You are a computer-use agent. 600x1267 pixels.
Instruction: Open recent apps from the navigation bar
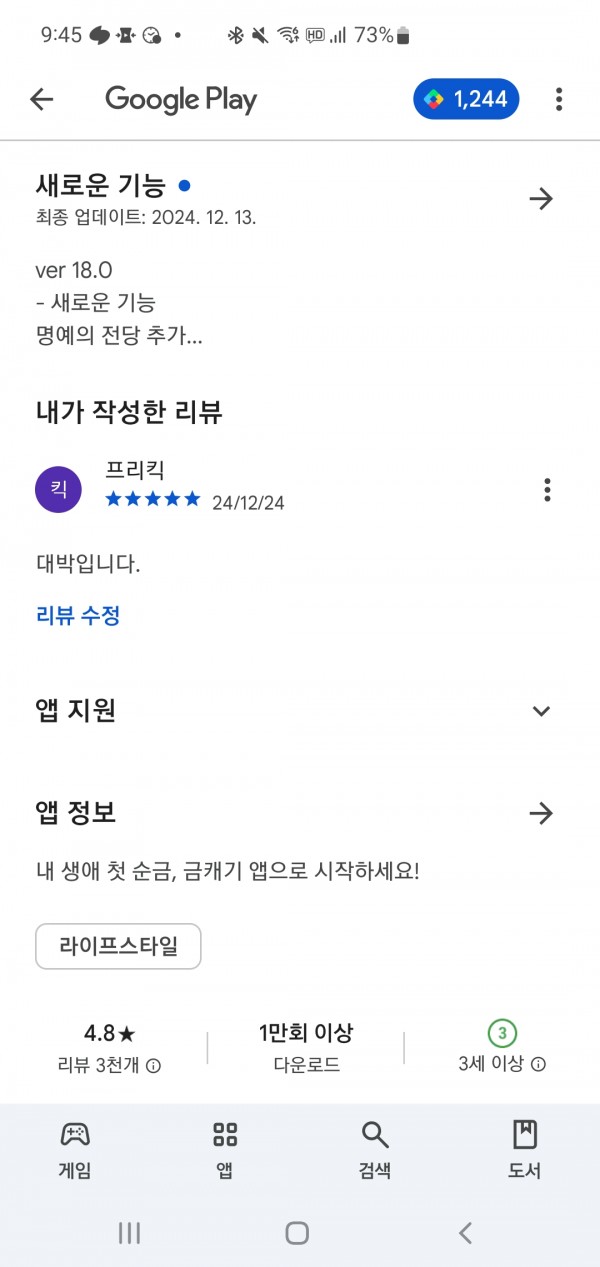(129, 1233)
